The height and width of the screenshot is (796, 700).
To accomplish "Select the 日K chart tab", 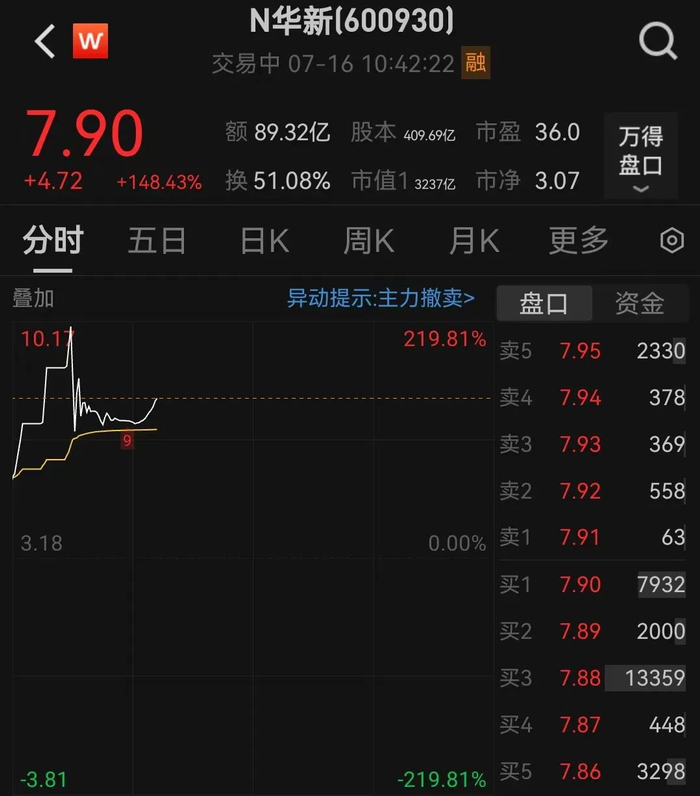I will pos(264,241).
